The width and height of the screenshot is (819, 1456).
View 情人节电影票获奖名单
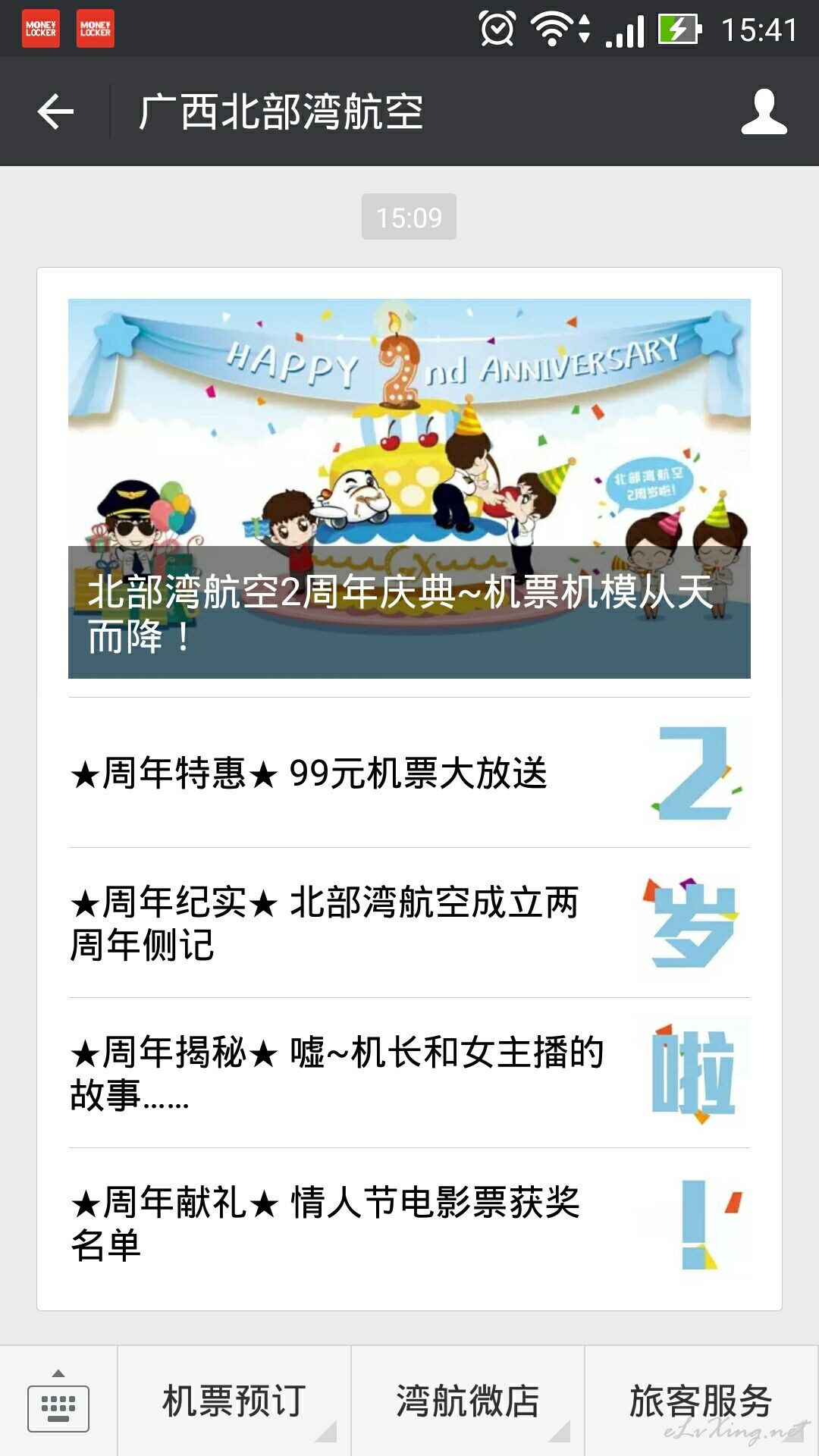coord(409,1223)
